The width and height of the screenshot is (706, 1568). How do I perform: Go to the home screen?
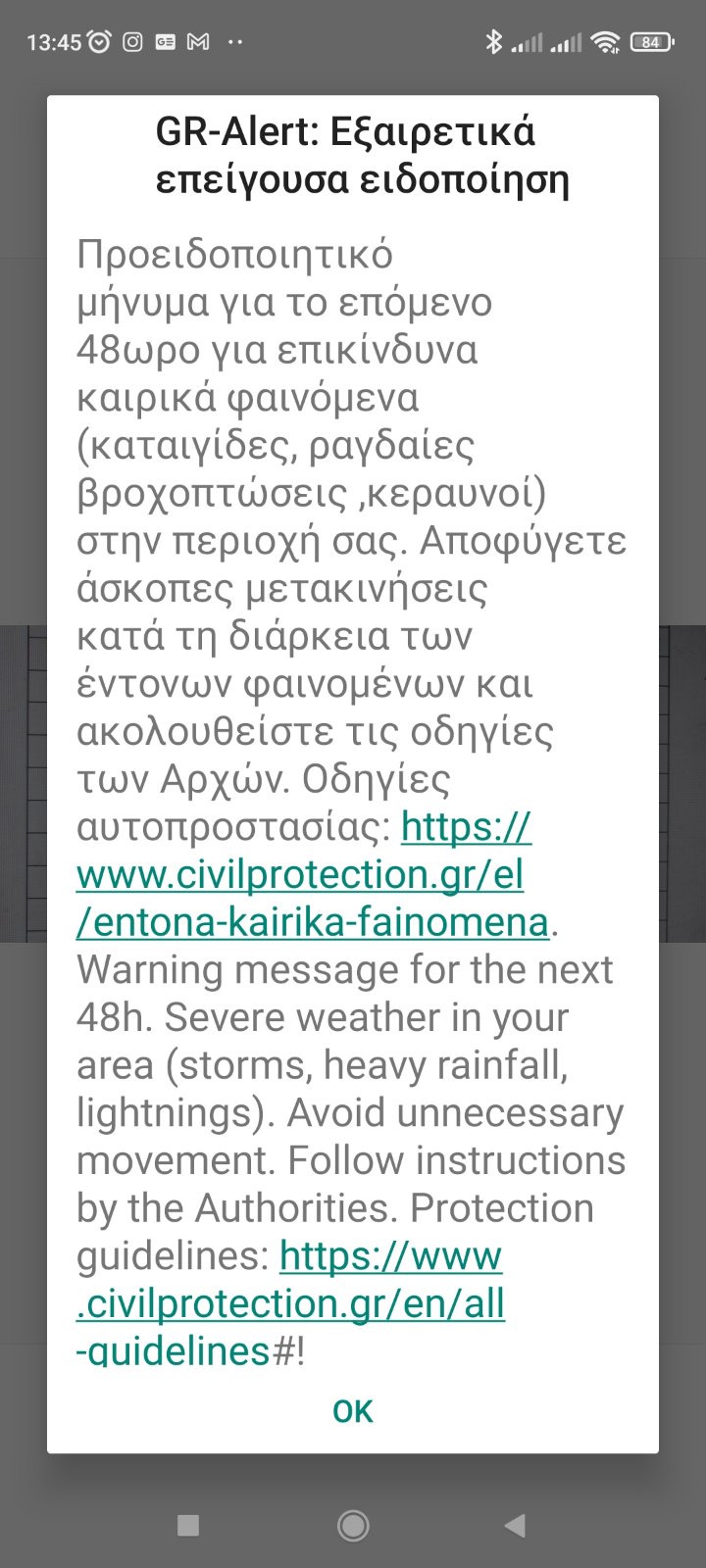[x=353, y=1525]
